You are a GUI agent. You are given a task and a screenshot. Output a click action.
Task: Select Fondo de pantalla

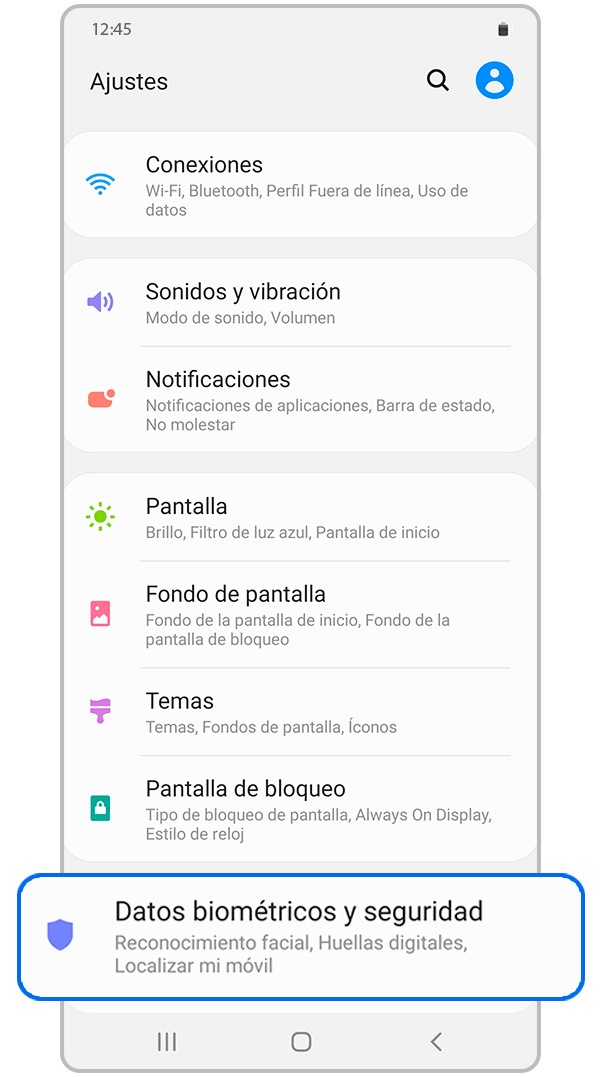click(300, 615)
